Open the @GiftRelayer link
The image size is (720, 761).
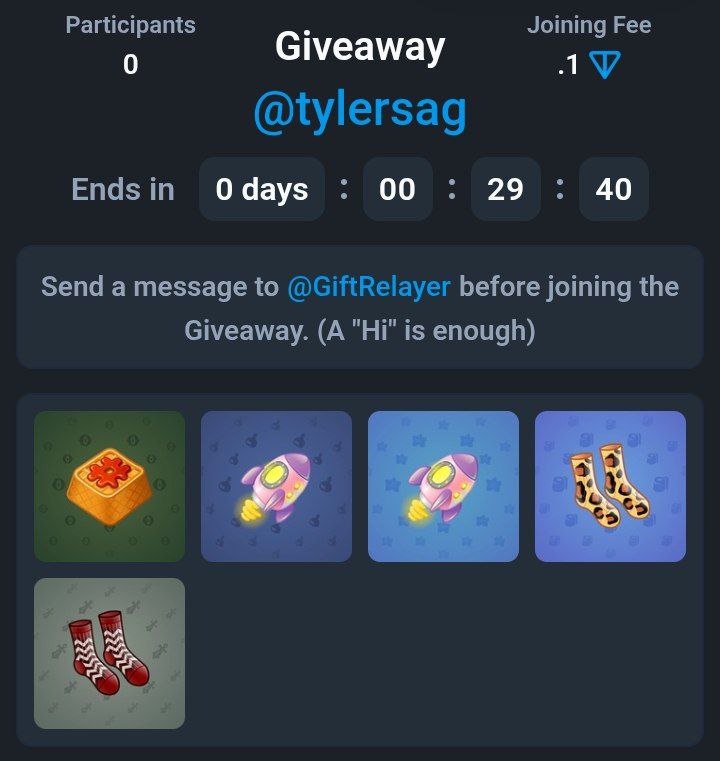368,287
